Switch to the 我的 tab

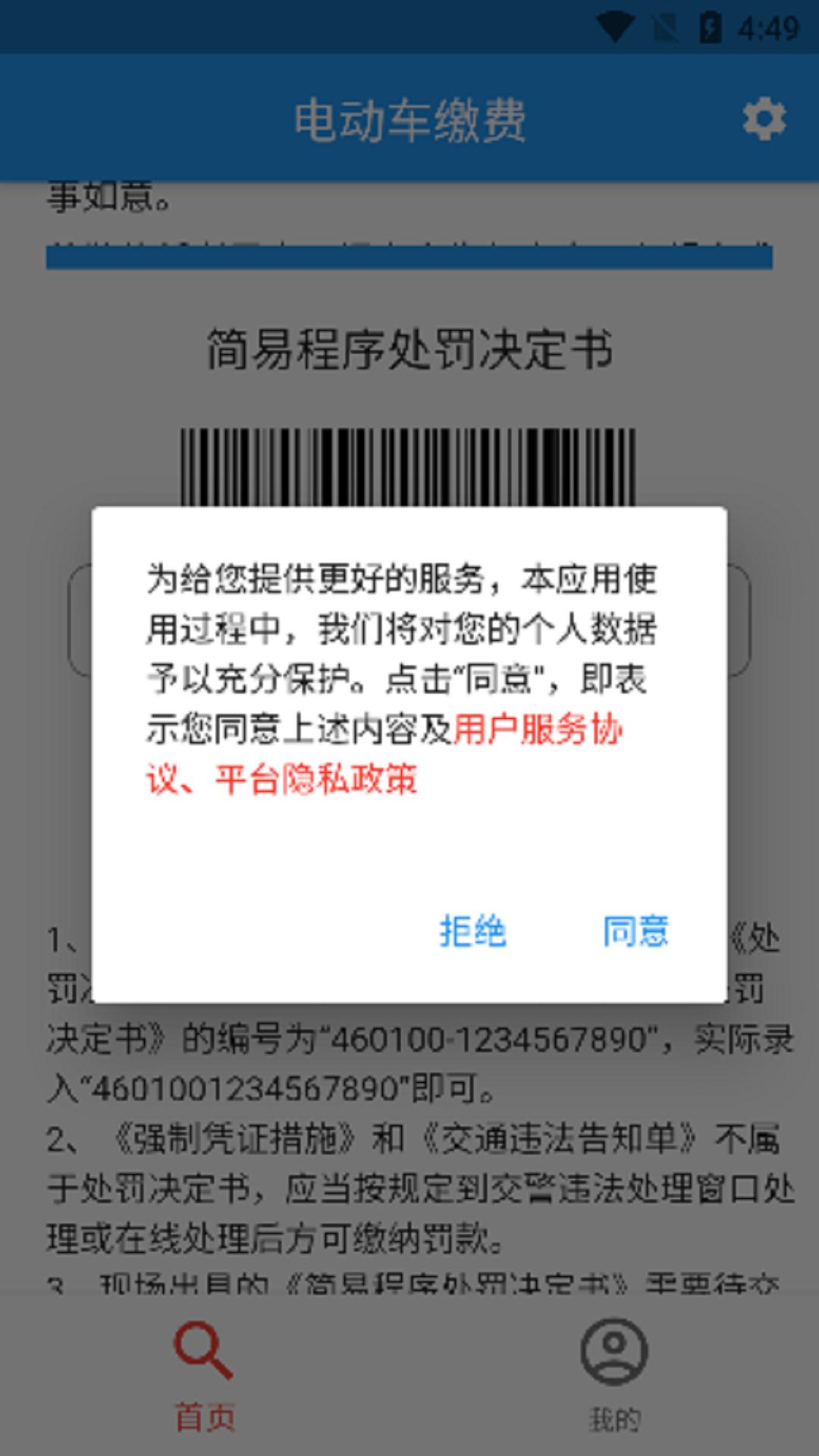tap(614, 1373)
